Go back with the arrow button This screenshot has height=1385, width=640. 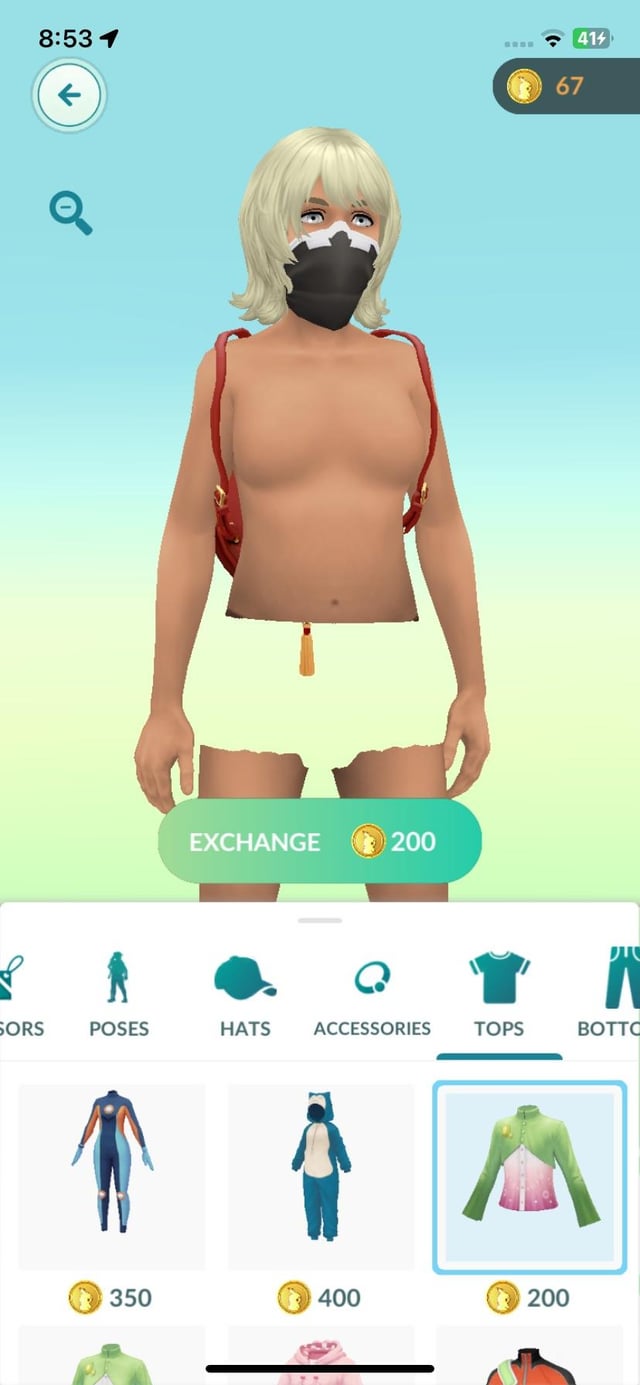click(69, 96)
